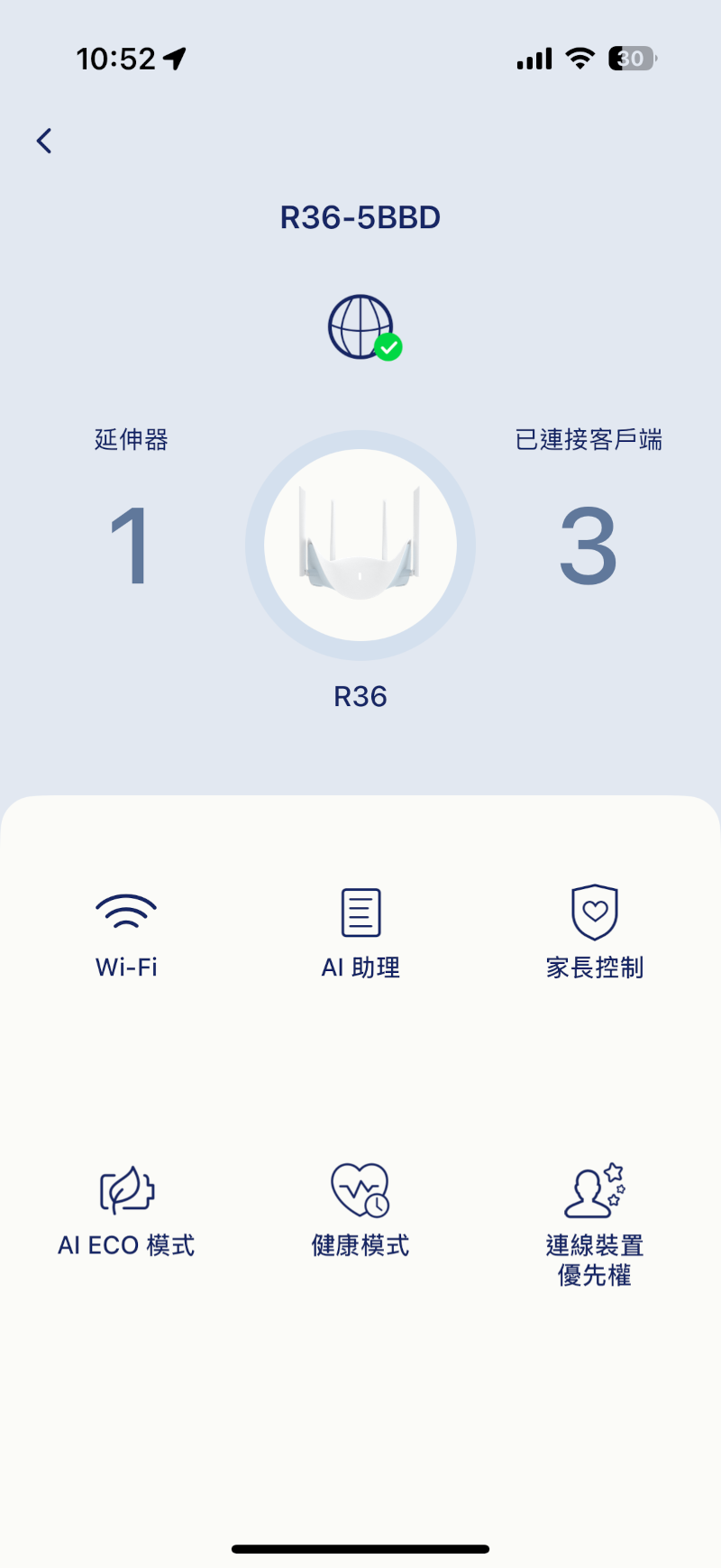Select the 健康模式 heart icon
Viewport: 721px width, 1568px height.
coord(360,1190)
